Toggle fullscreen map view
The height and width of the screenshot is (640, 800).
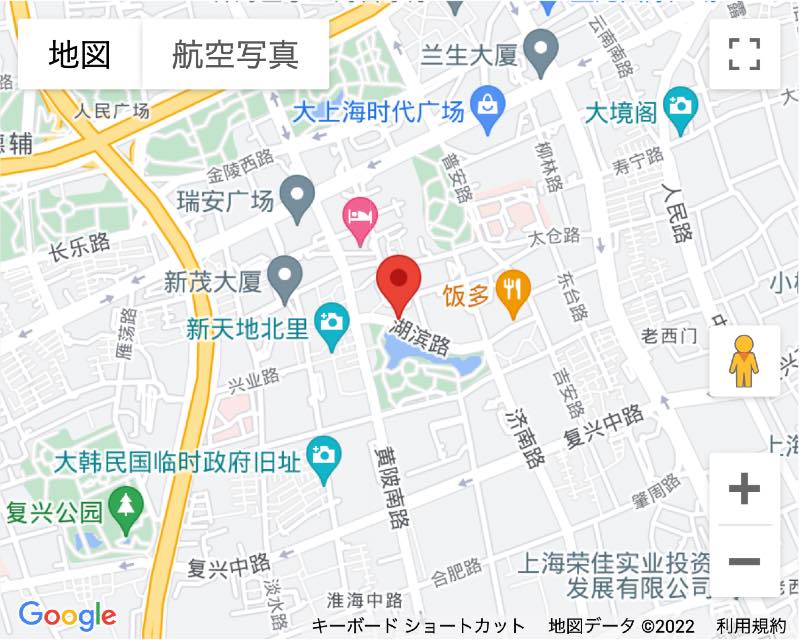pyautogui.click(x=744, y=54)
